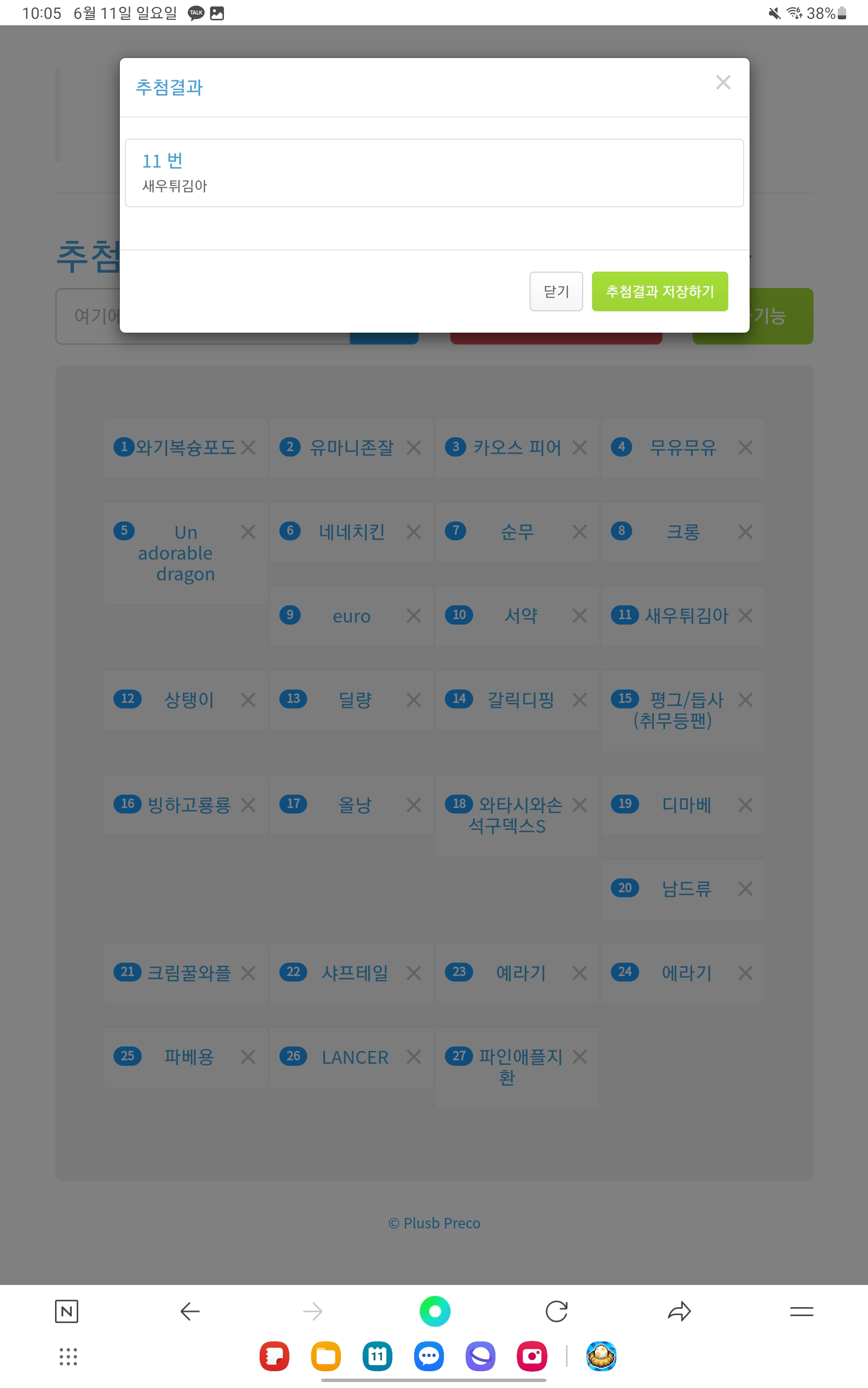Open the browser menu with the lines icon

802,1311
